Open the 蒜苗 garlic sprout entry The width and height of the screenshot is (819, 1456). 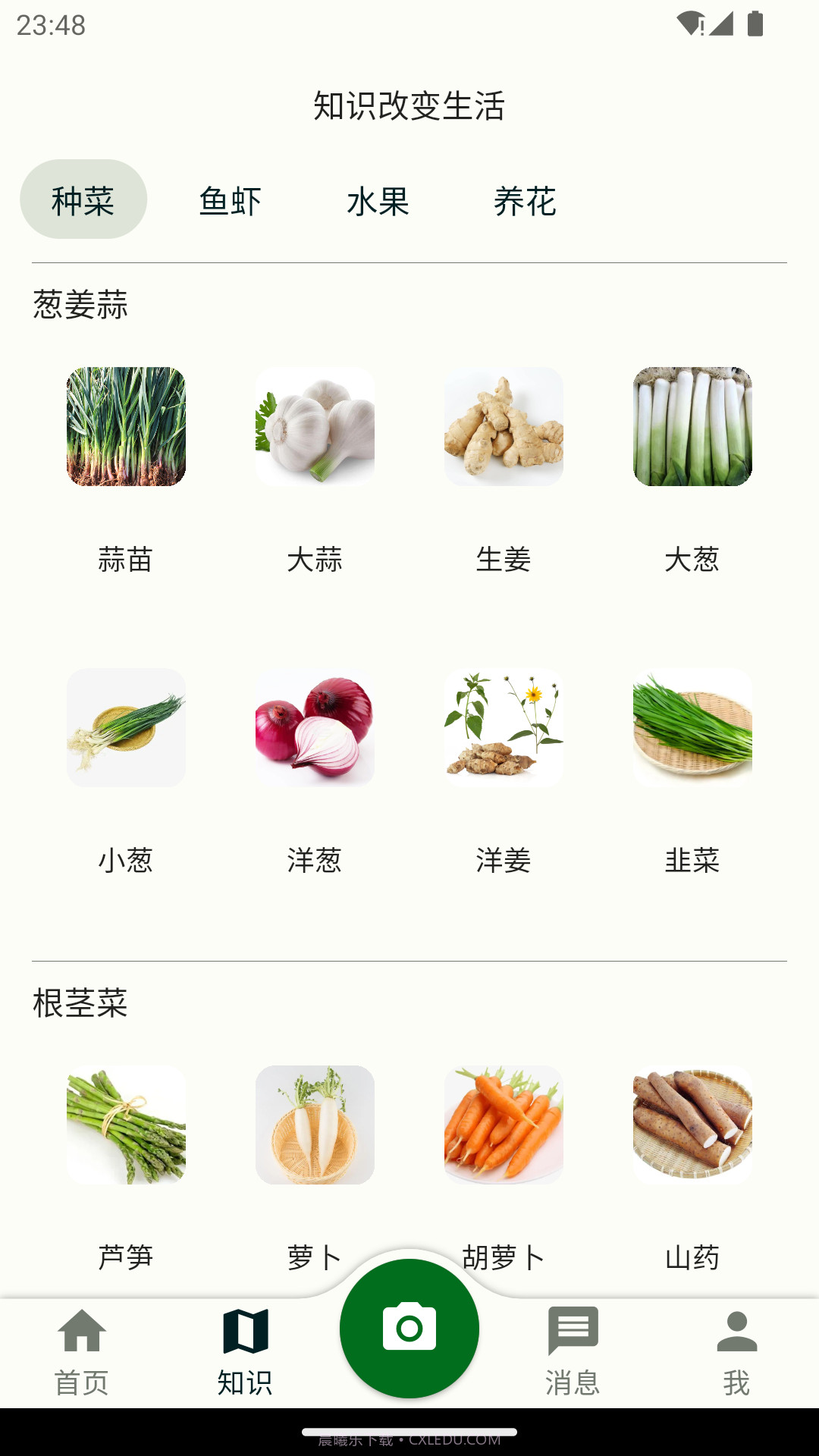click(x=126, y=427)
